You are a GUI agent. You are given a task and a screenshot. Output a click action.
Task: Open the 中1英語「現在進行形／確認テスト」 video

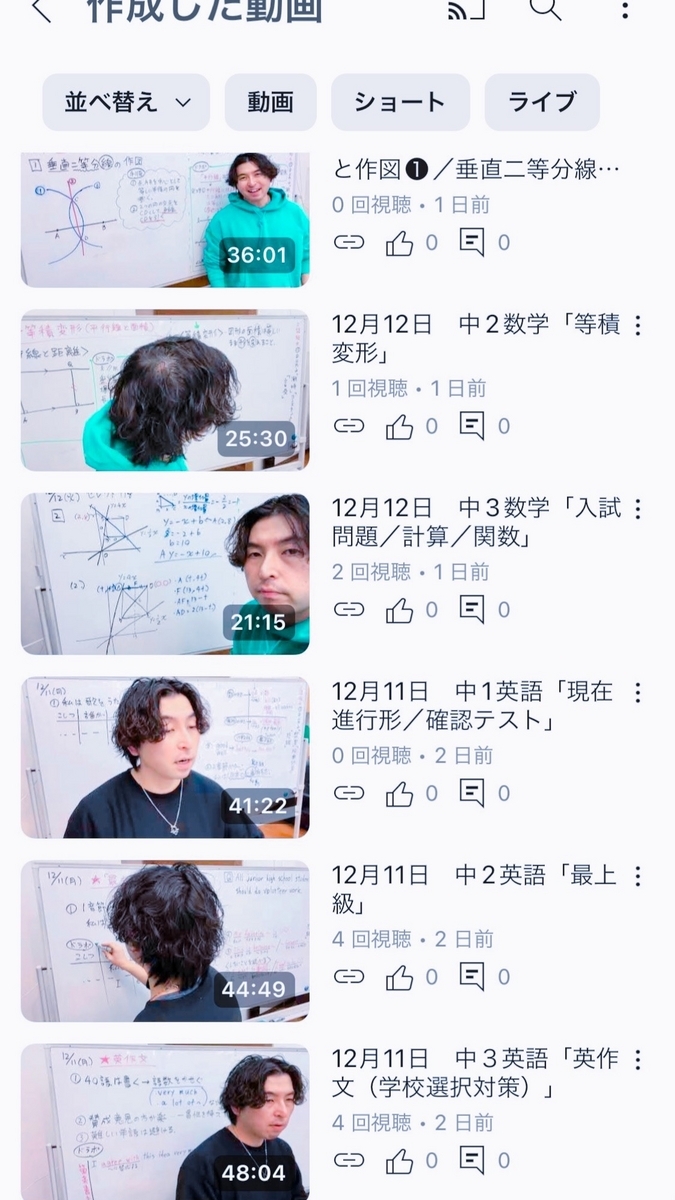click(165, 757)
